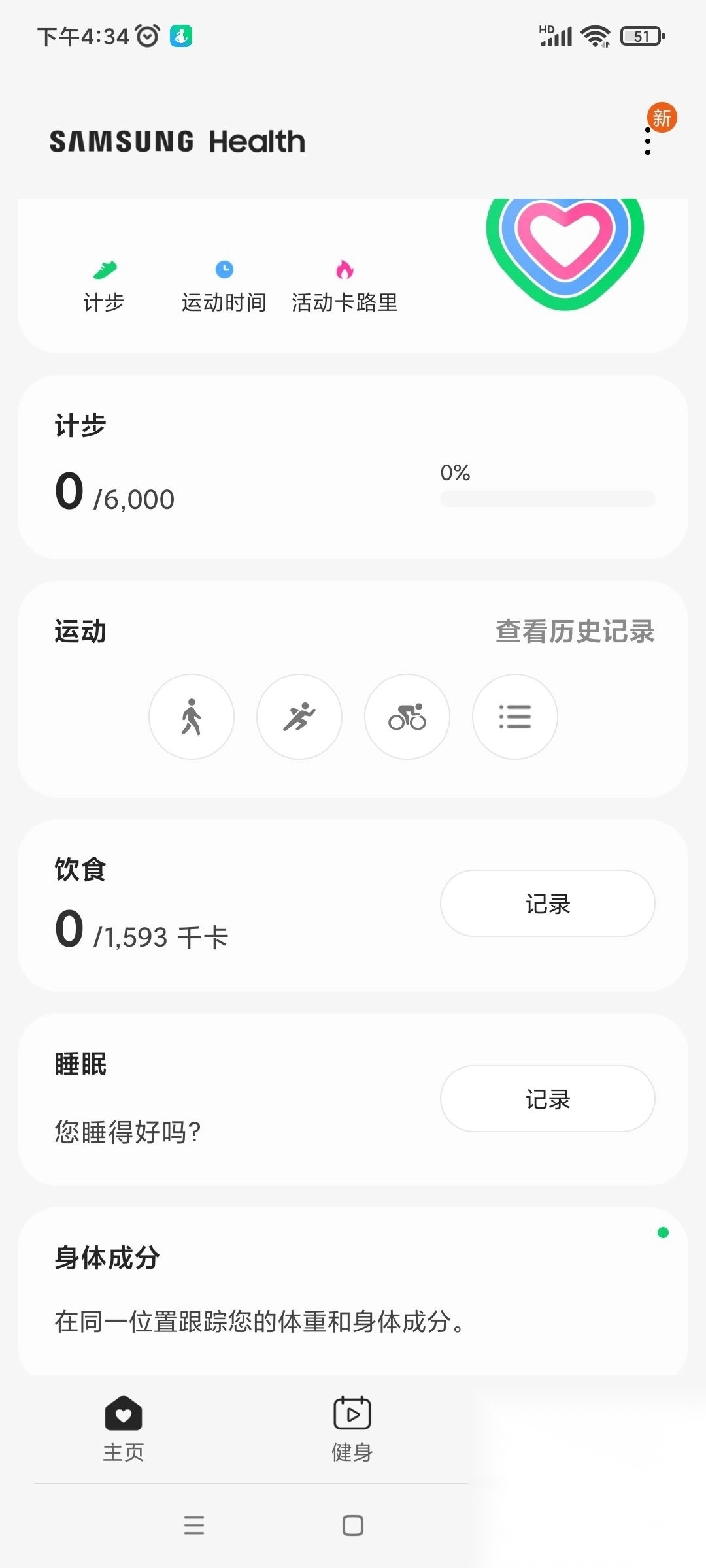Open the 计步 step count card
Viewport: 706px width, 1568px height.
click(353, 467)
